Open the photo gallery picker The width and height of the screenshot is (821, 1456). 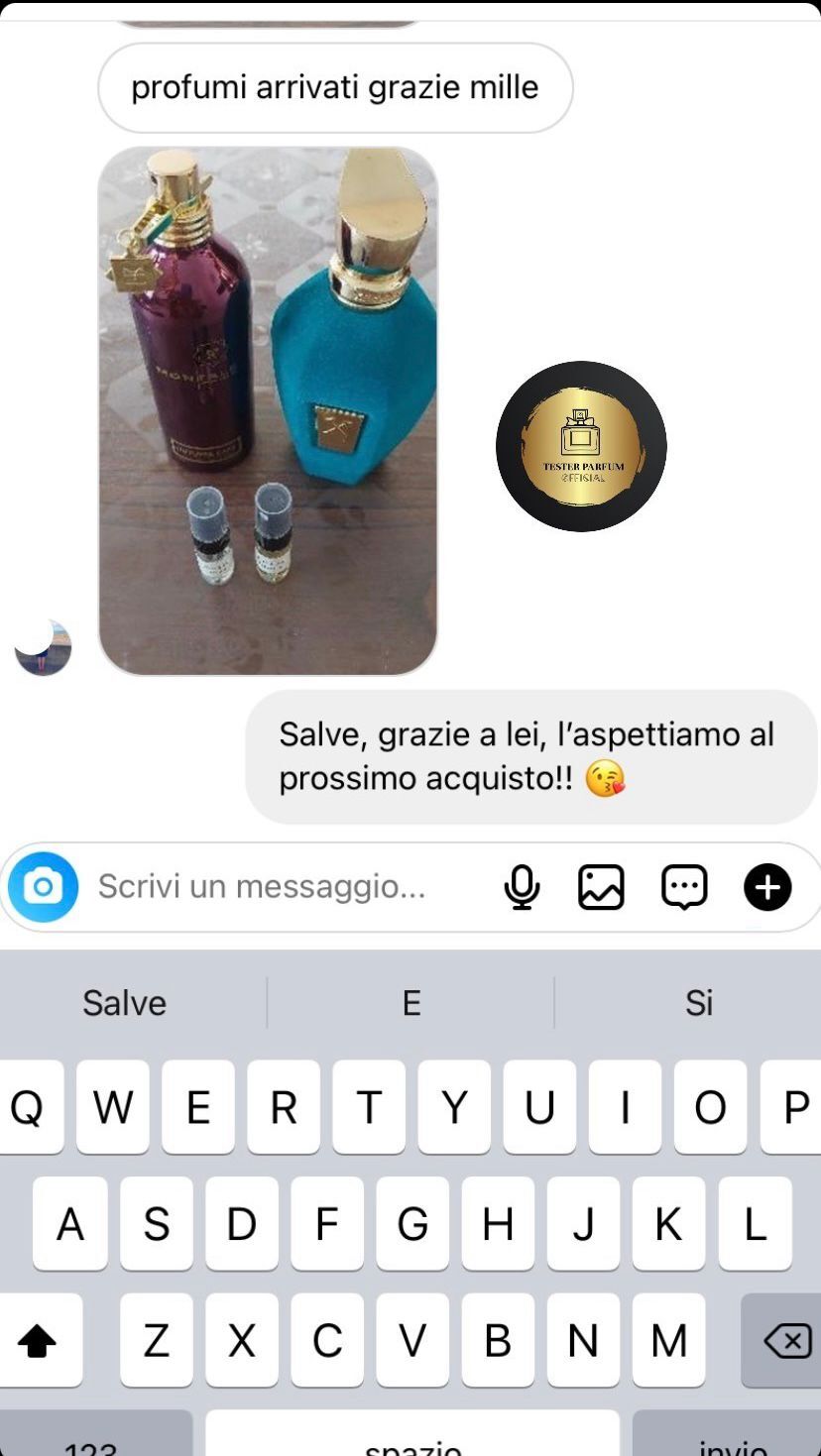(x=601, y=886)
